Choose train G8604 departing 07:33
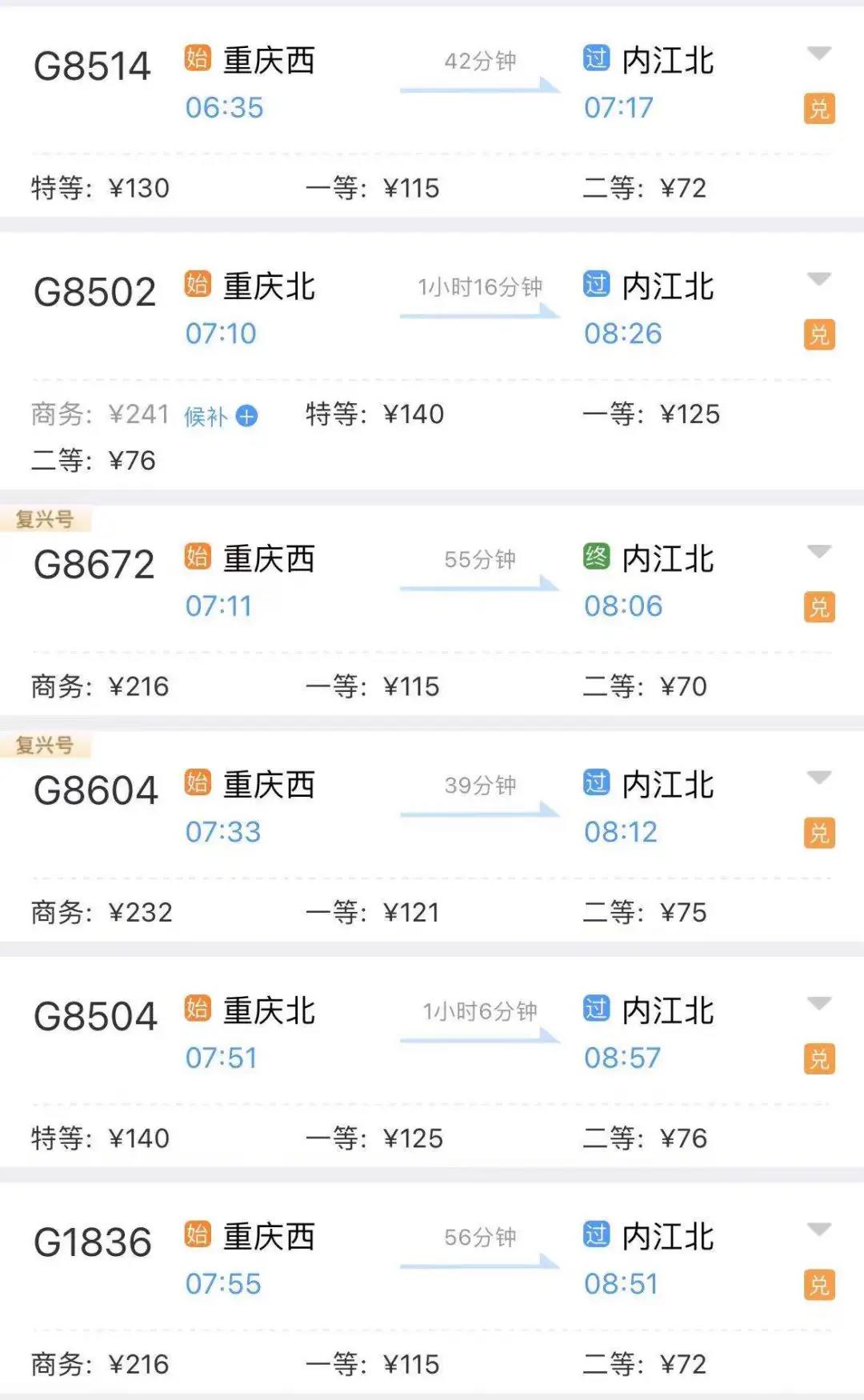The height and width of the screenshot is (1400, 864). [96, 791]
